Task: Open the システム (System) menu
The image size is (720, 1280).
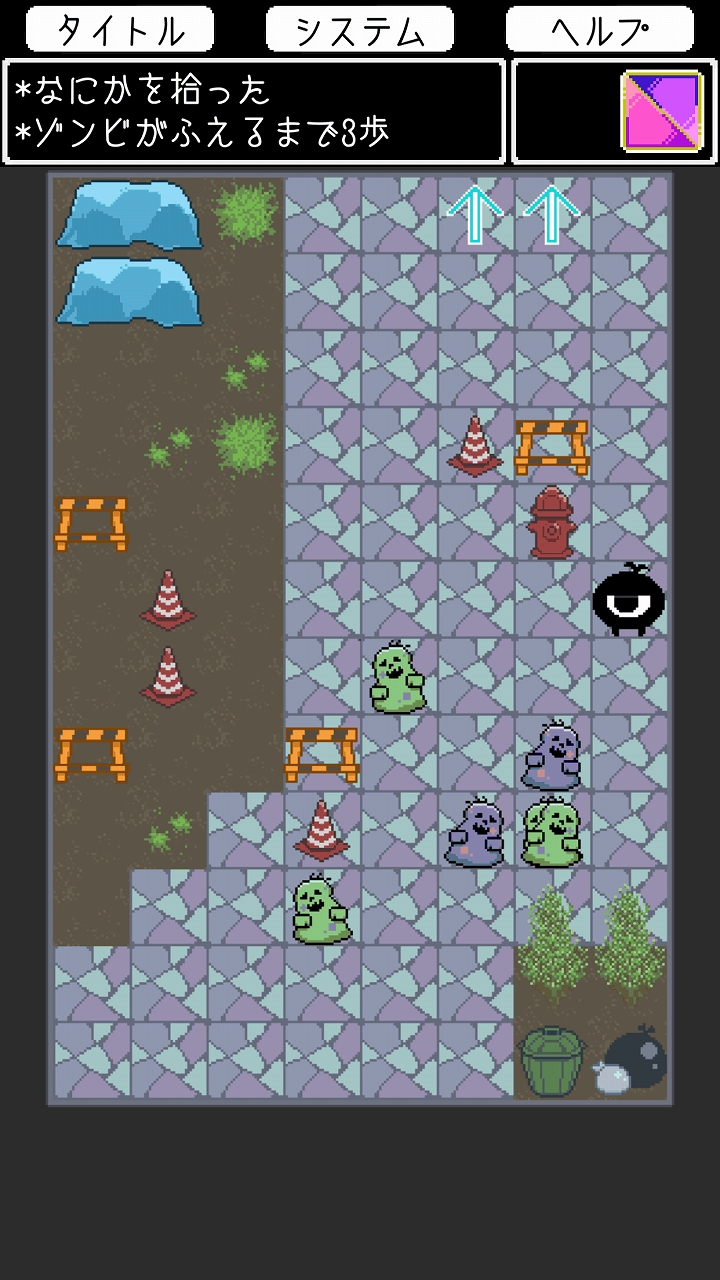Action: click(360, 30)
